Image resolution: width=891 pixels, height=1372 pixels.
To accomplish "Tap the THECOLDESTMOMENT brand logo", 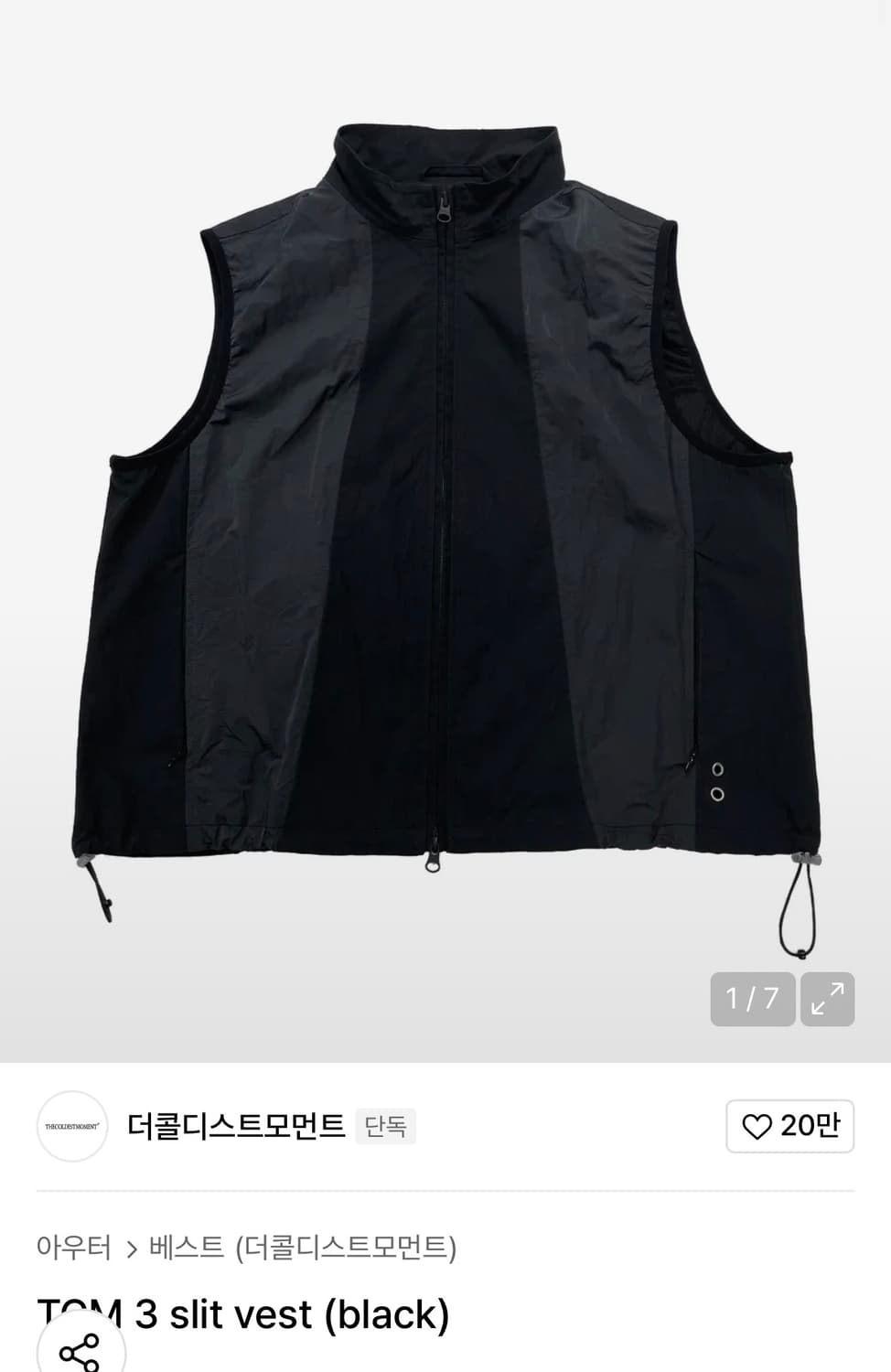I will point(72,1126).
